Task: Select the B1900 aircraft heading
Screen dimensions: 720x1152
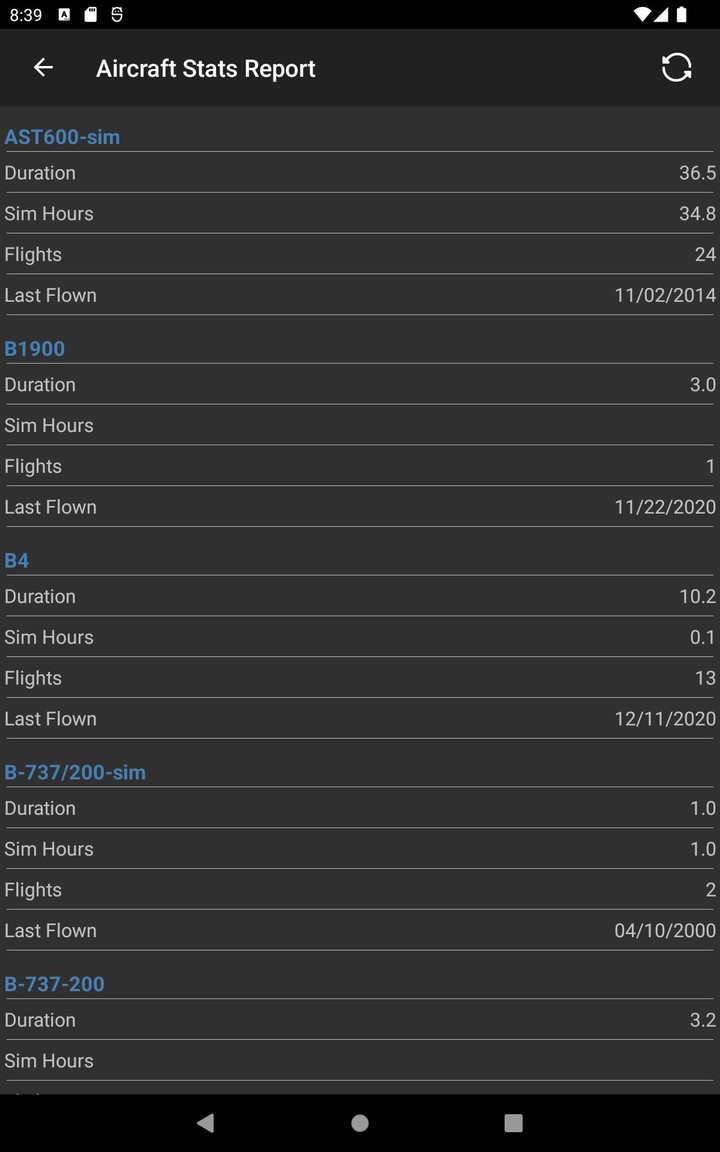Action: 34,348
